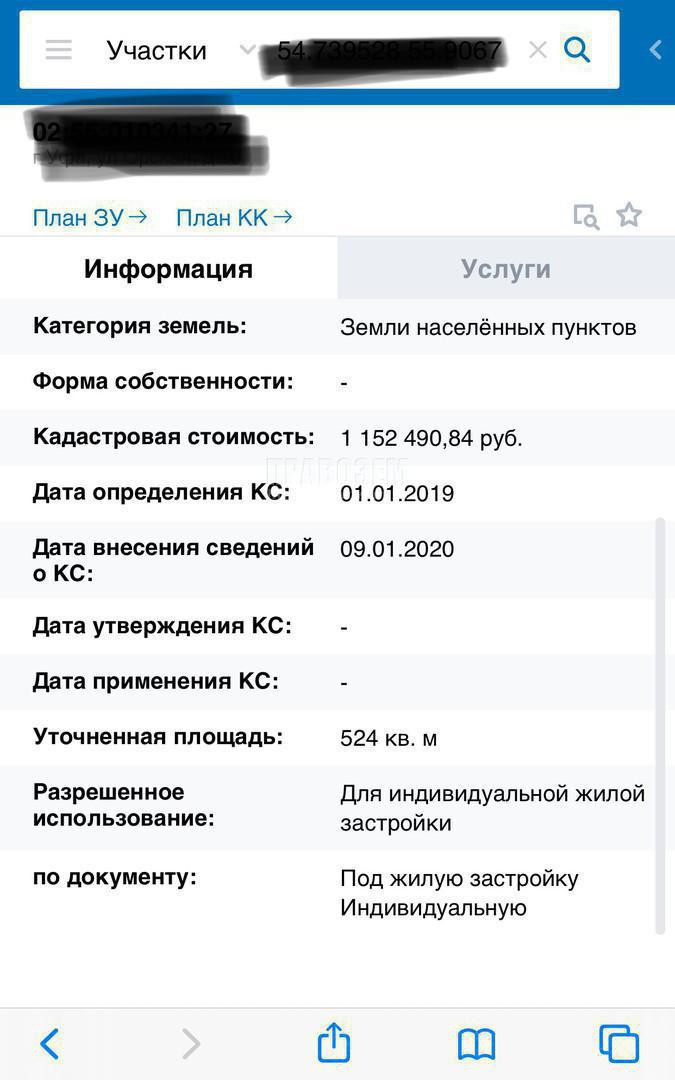Open План КК link
This screenshot has height=1080, width=675.
click(x=234, y=218)
